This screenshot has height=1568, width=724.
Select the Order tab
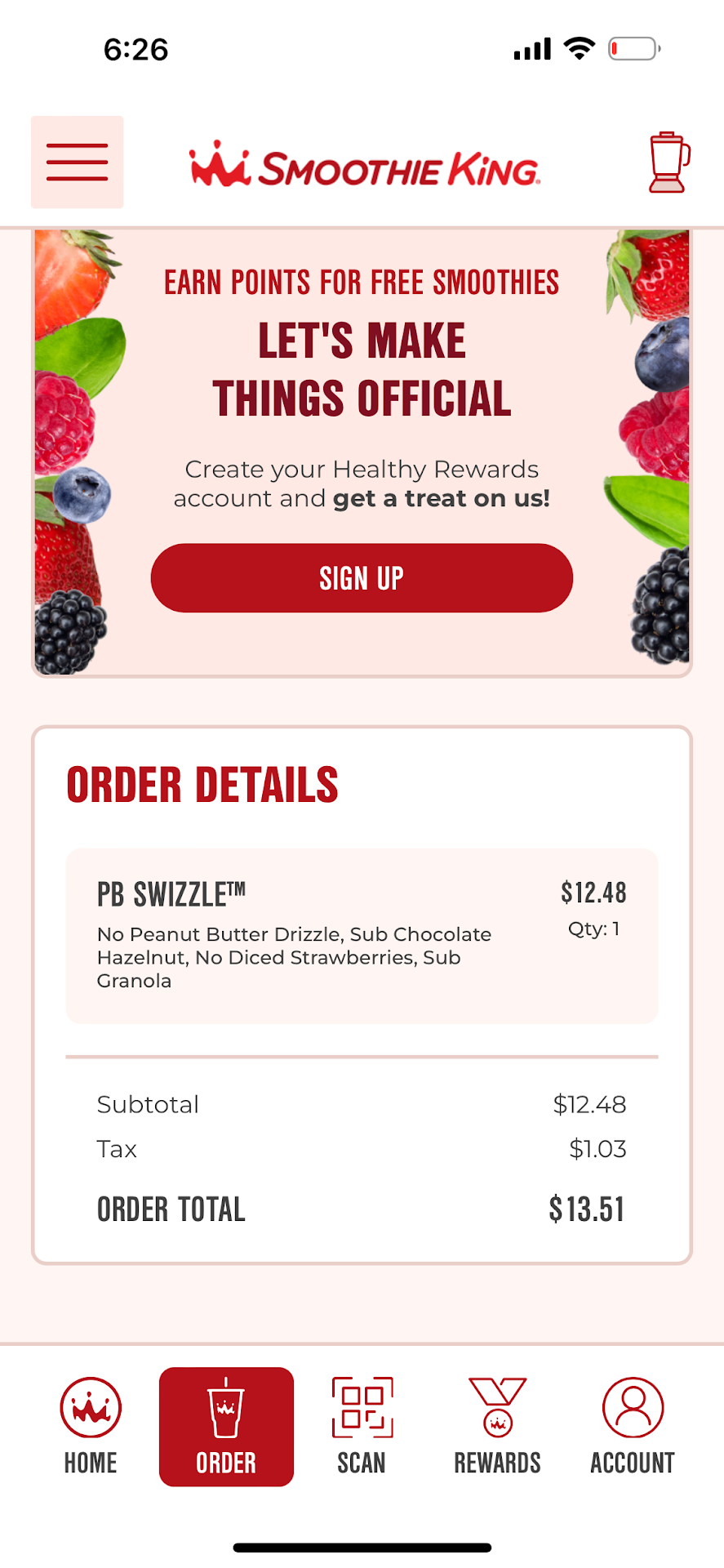tap(226, 1426)
